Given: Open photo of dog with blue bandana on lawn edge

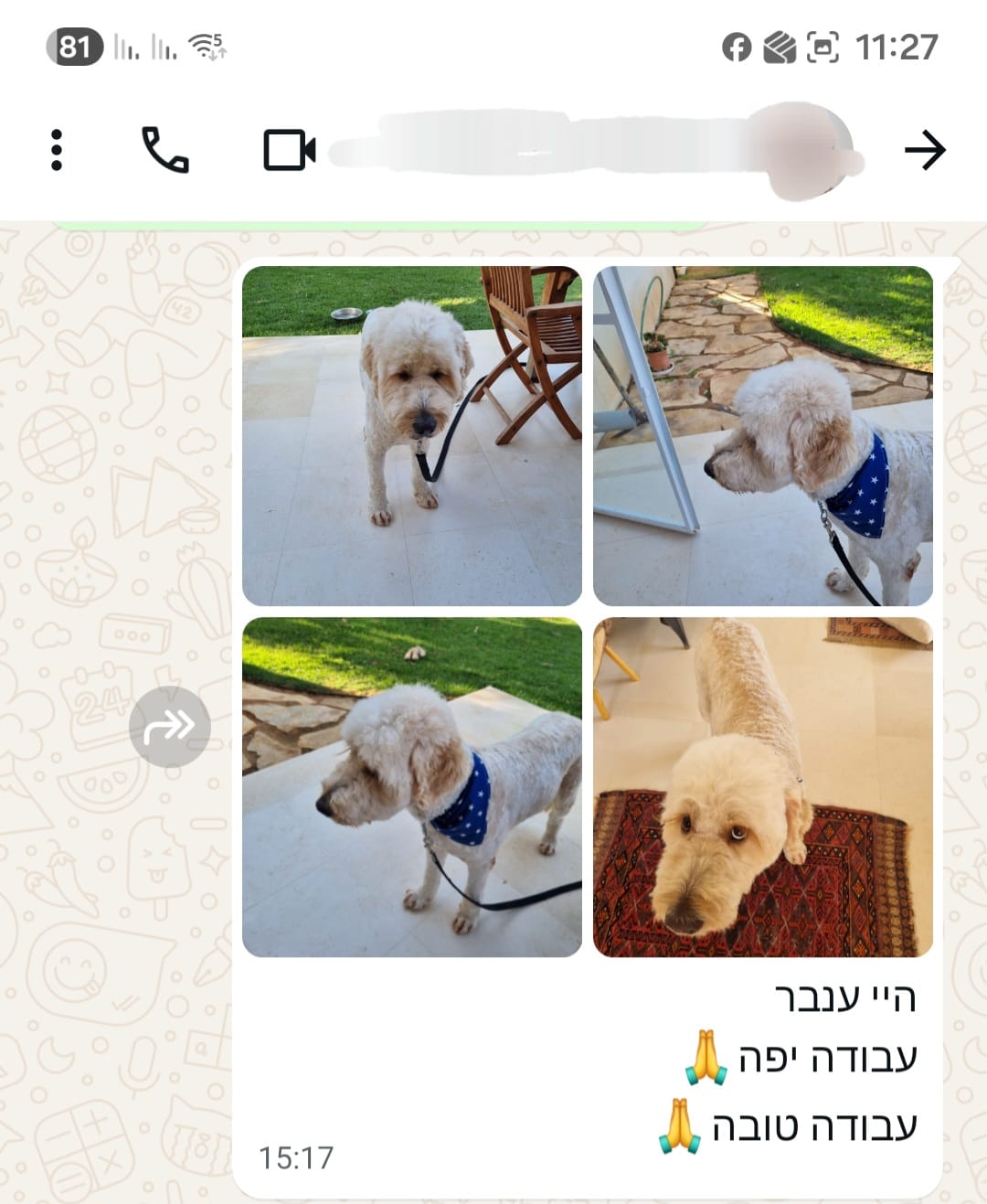Looking at the screenshot, I should (411, 787).
